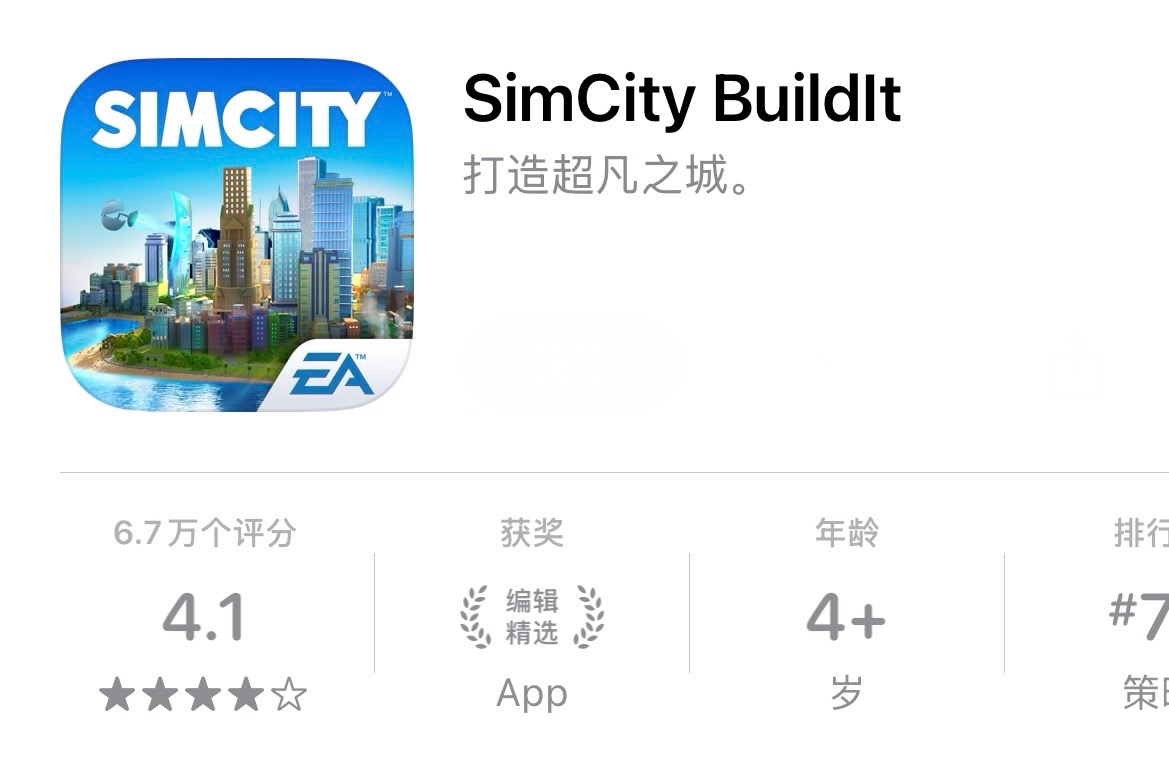Tap the 编辑精选 award badge
The image size is (1169, 779).
(531, 616)
